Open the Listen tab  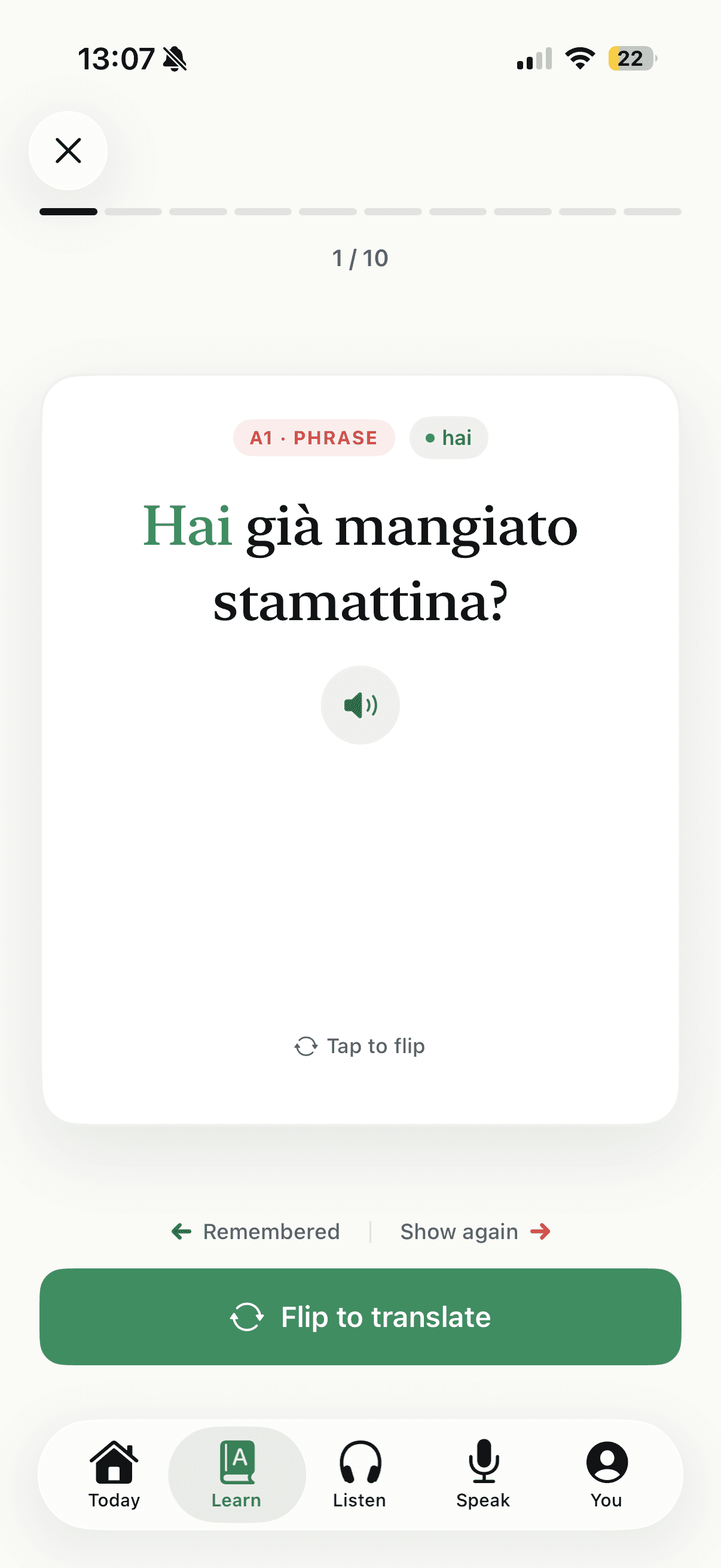coord(359,1474)
